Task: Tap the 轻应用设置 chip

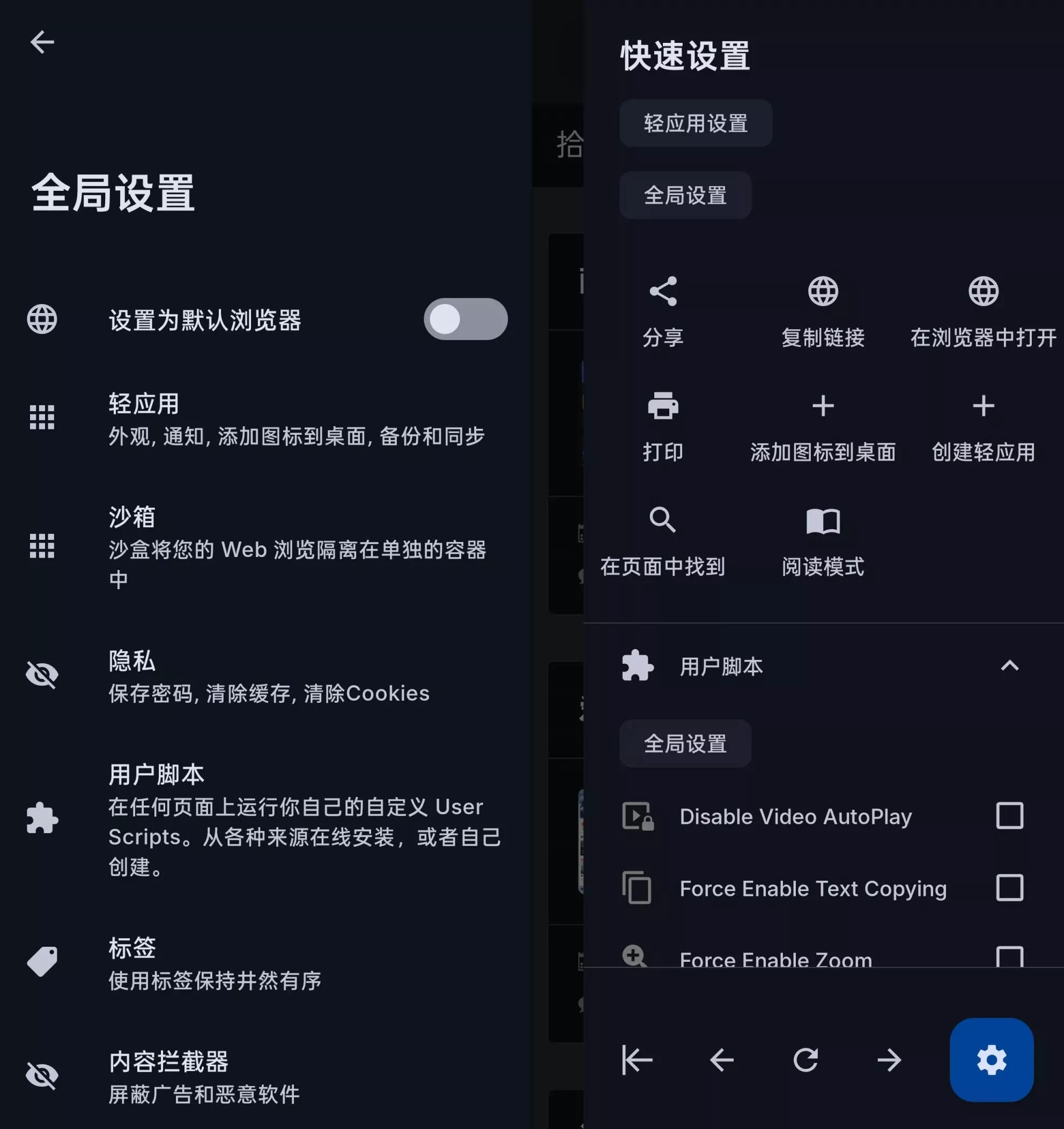Action: (694, 123)
